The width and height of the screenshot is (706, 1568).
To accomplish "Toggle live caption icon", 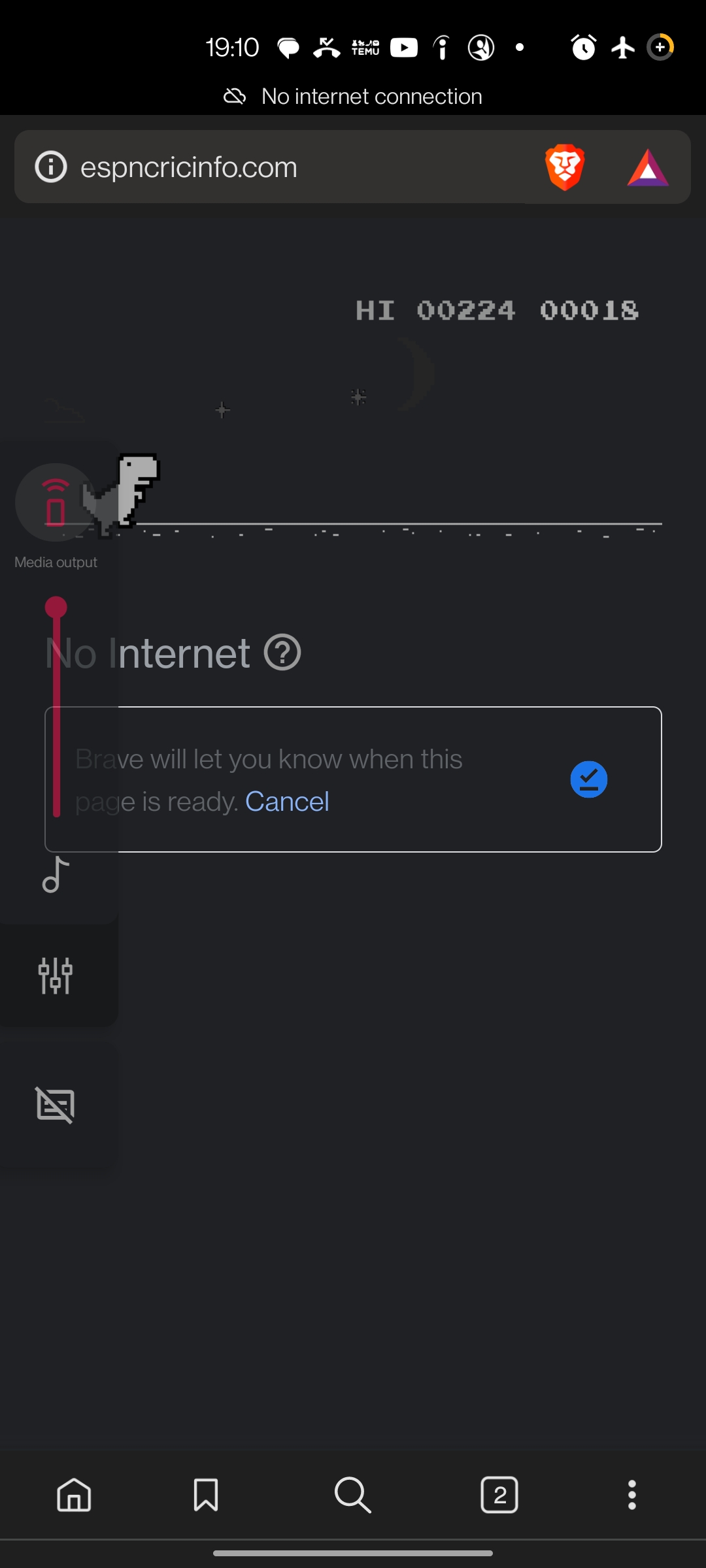I will tap(56, 1105).
